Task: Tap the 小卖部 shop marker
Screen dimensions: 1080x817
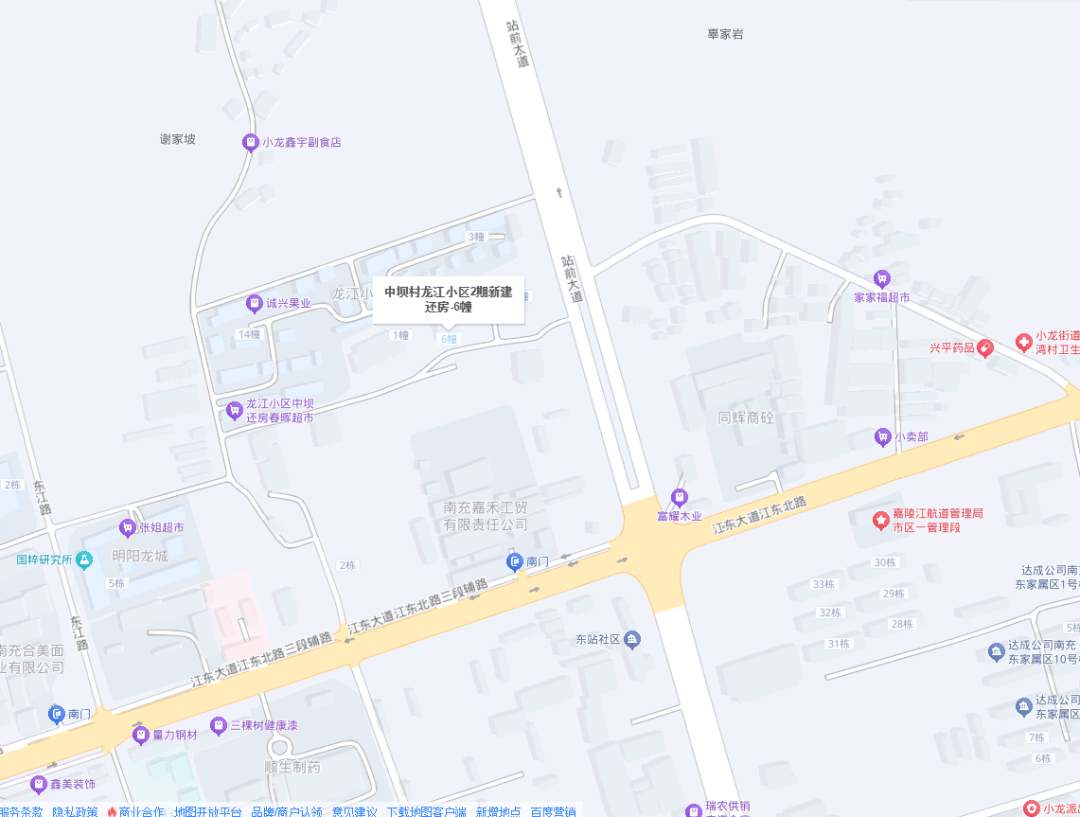Action: click(882, 437)
